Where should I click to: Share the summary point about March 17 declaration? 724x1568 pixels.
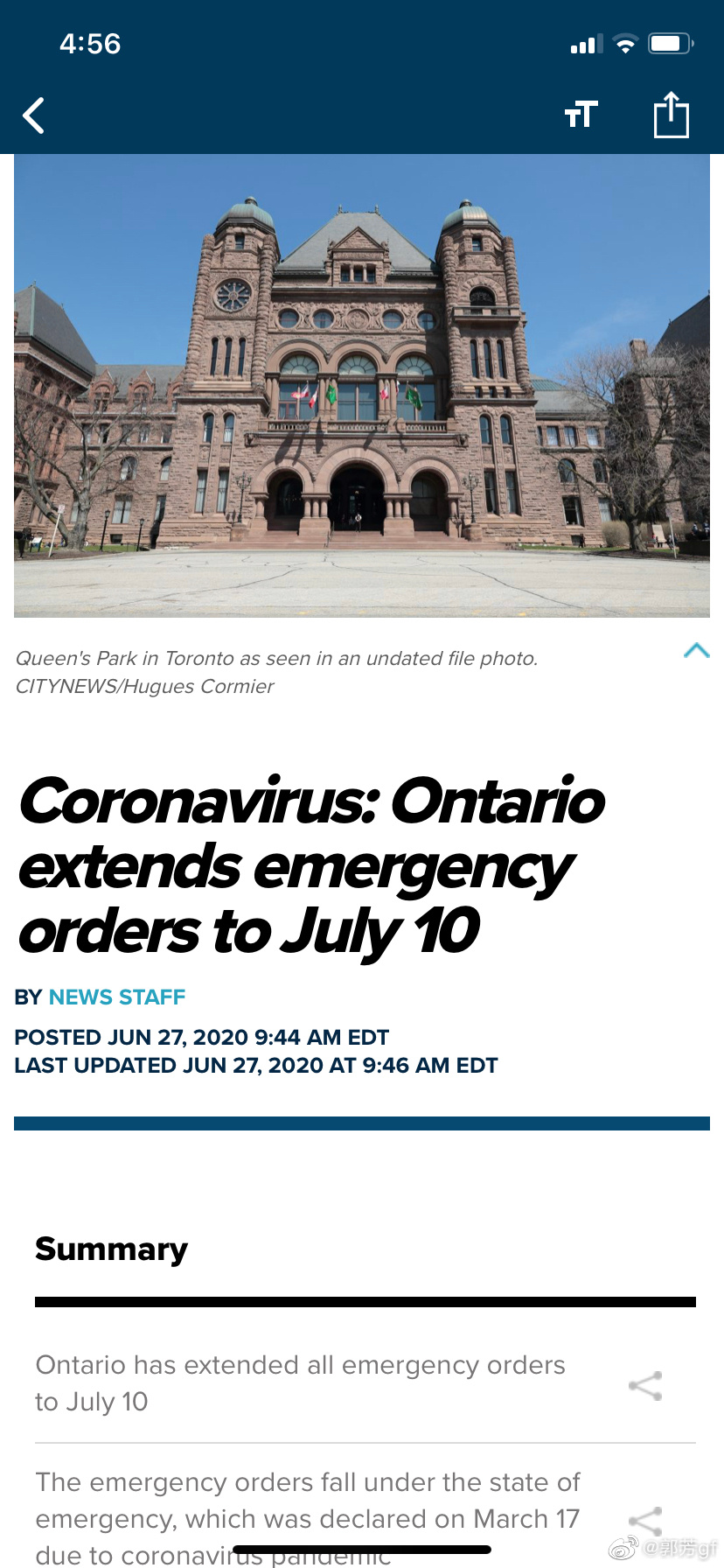645,1521
